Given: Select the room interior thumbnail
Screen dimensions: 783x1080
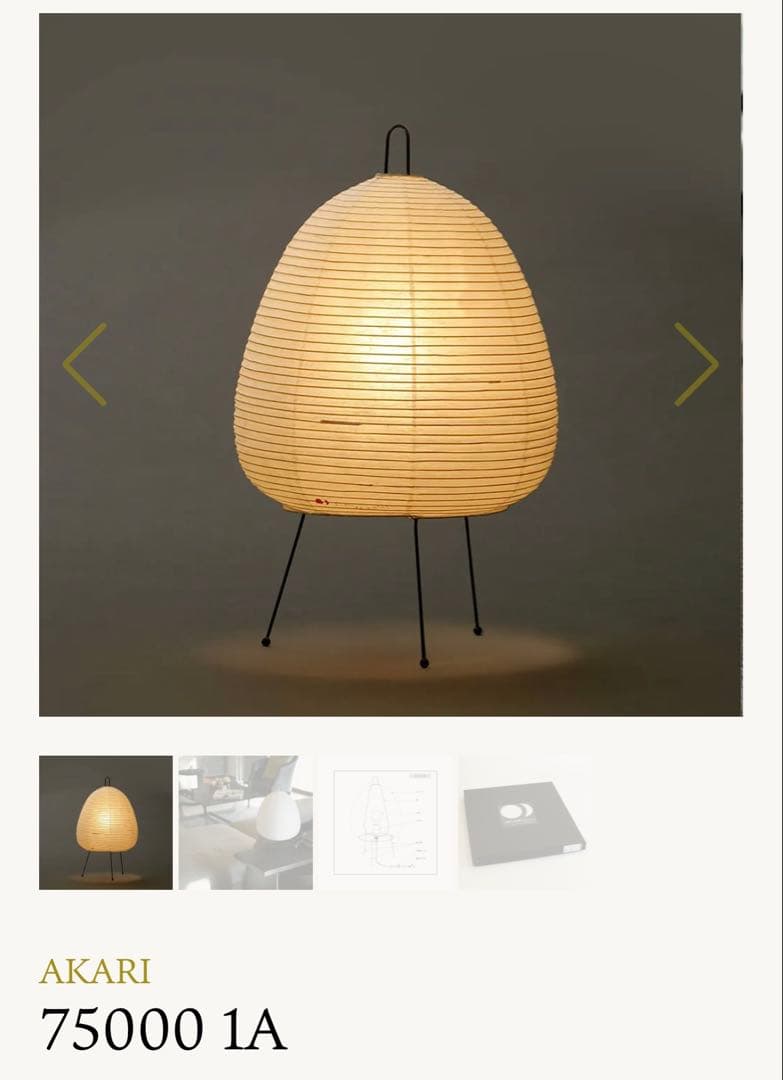Looking at the screenshot, I should tap(245, 822).
